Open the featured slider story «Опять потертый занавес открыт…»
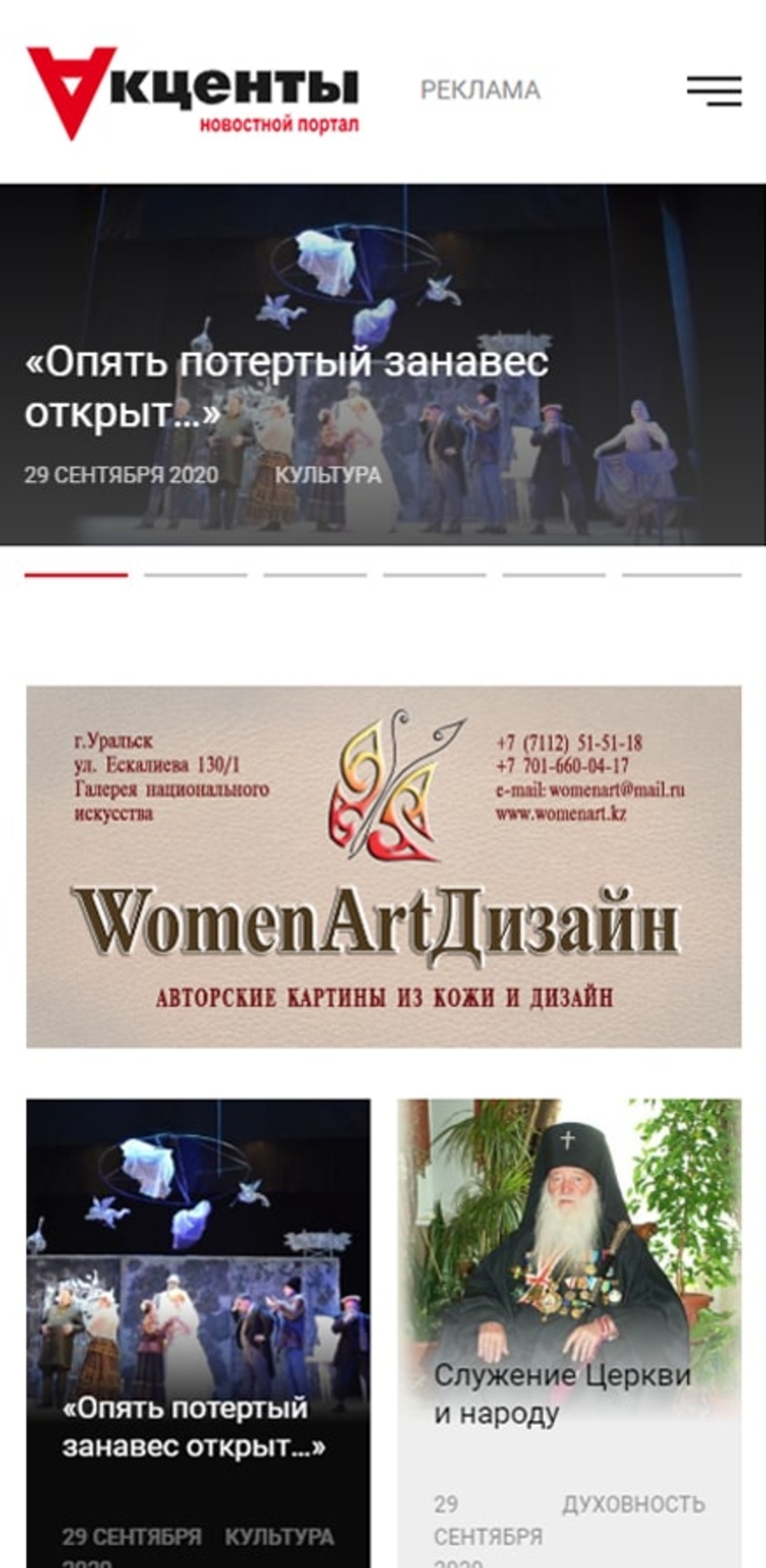The image size is (766, 1568). (286, 387)
